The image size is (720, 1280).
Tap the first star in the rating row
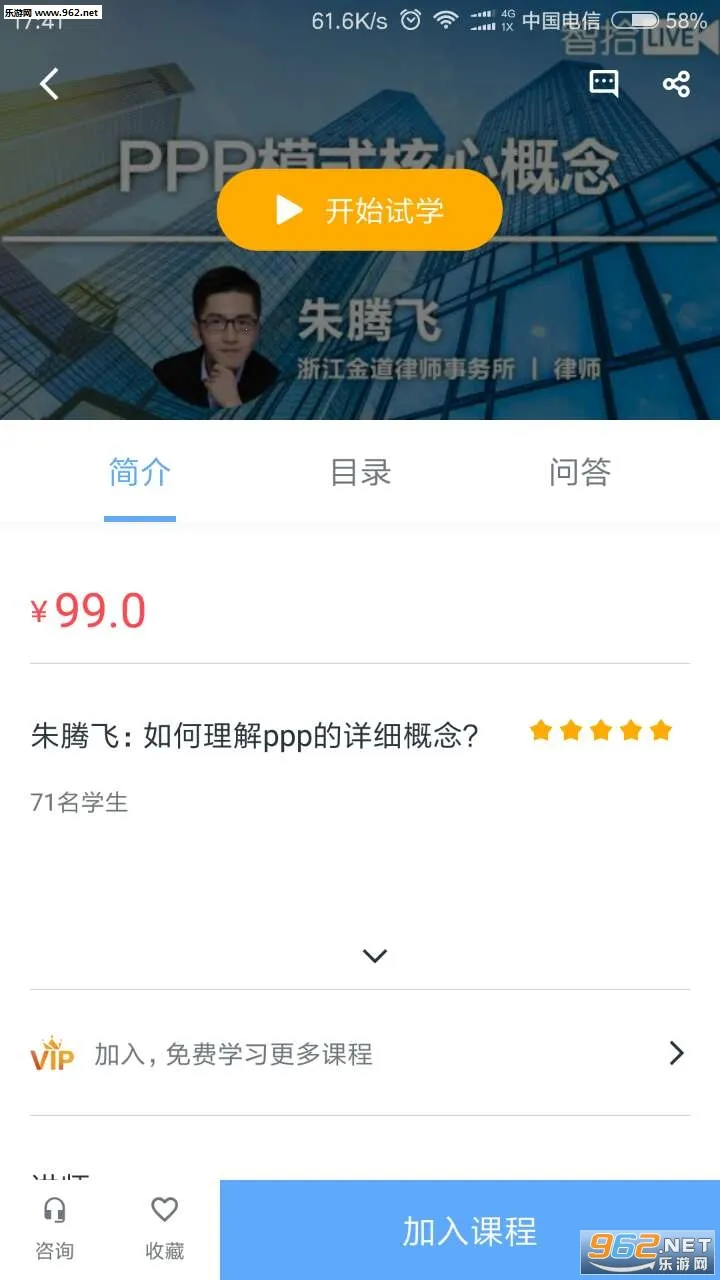(542, 730)
